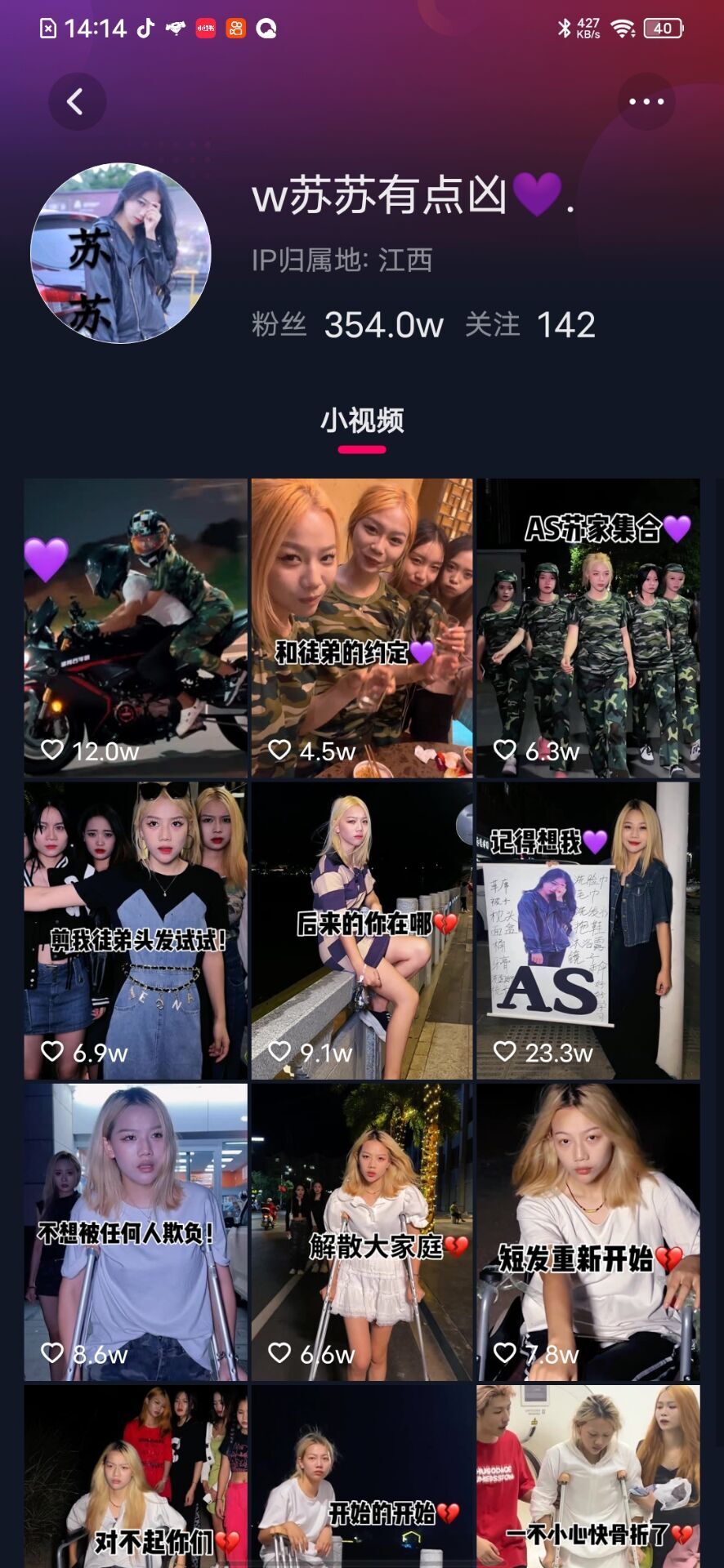
Task: Open the motorcycle video with 12.0w likes
Action: 136,627
